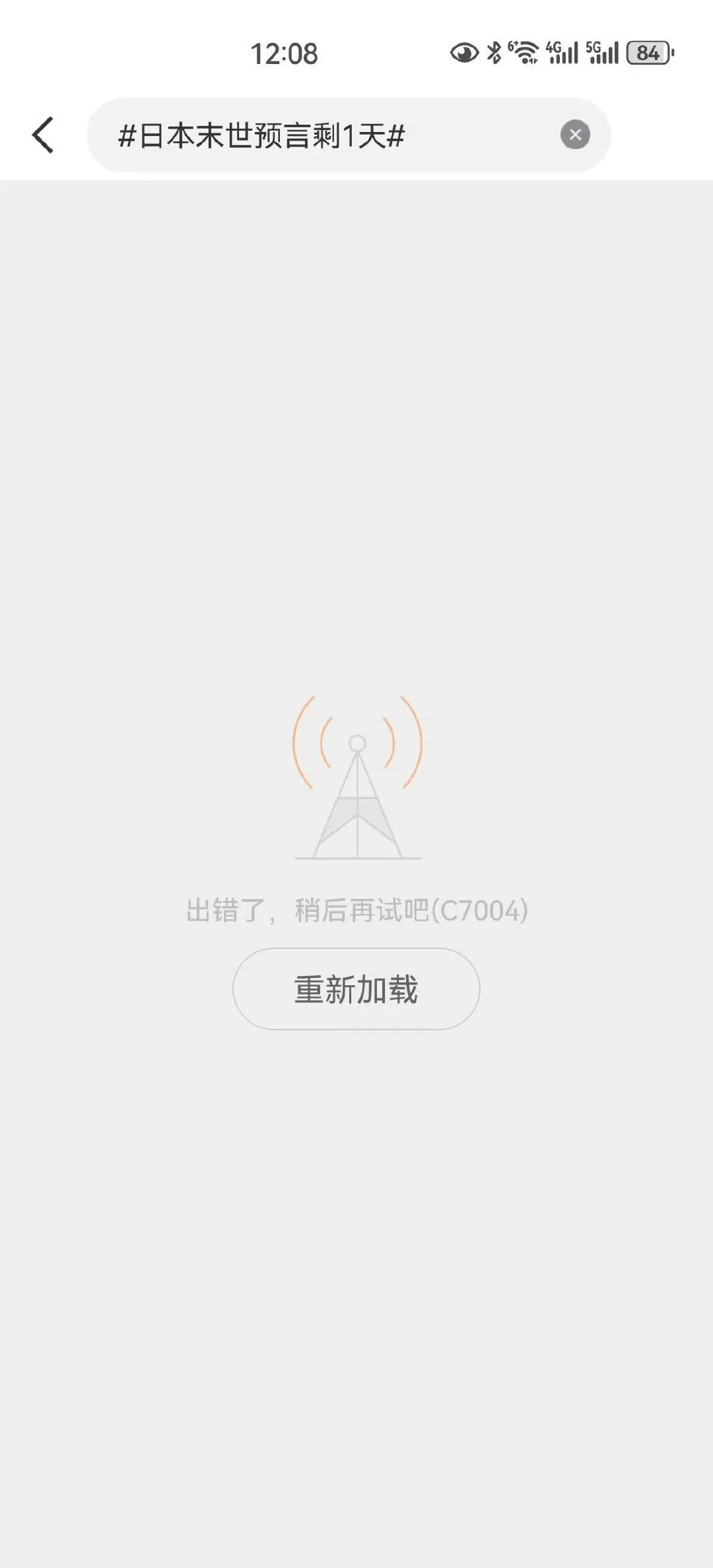713x1568 pixels.
Task: Tap the Wi-Fi 6+ signal icon
Action: click(x=524, y=51)
